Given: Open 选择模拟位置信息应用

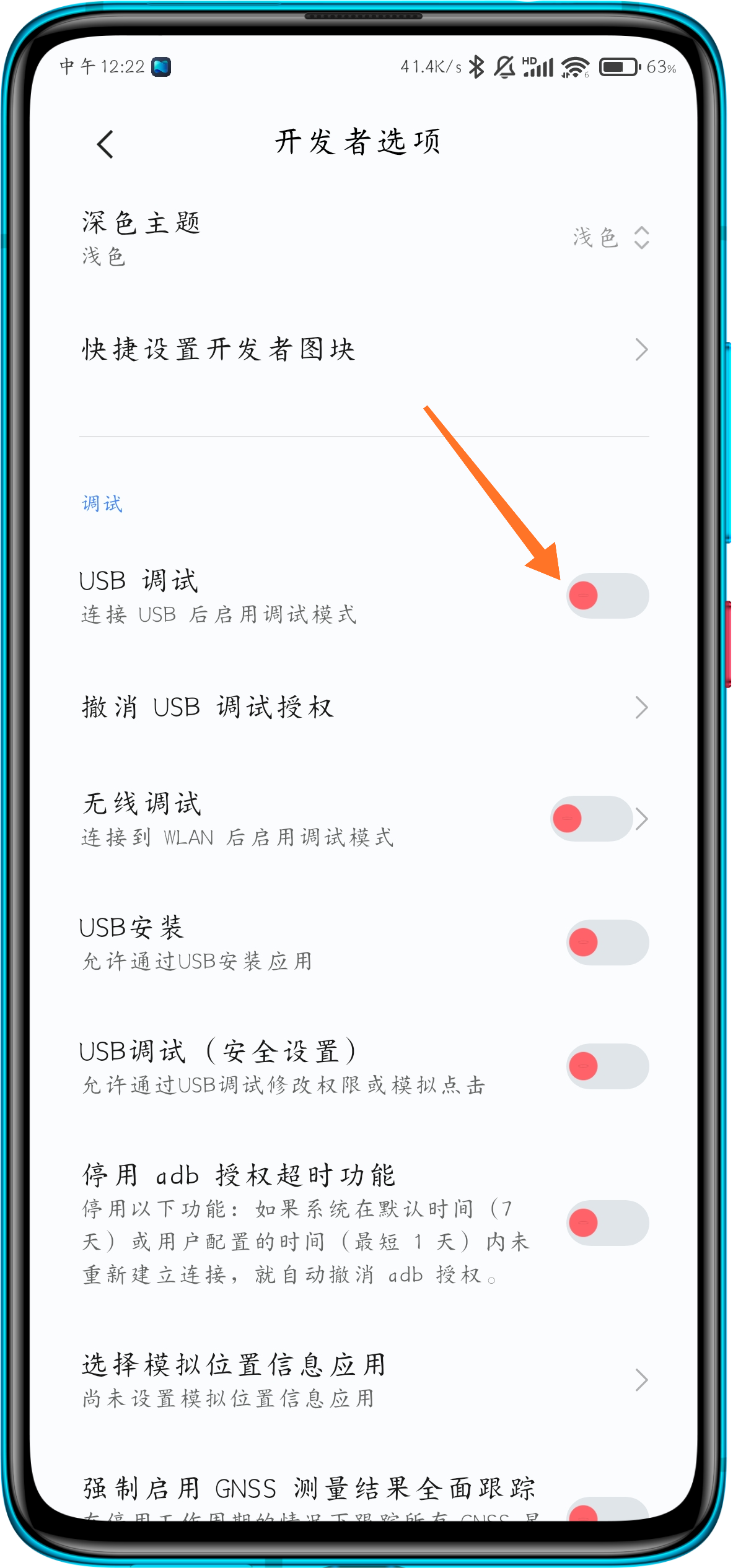Looking at the screenshot, I should click(364, 1380).
